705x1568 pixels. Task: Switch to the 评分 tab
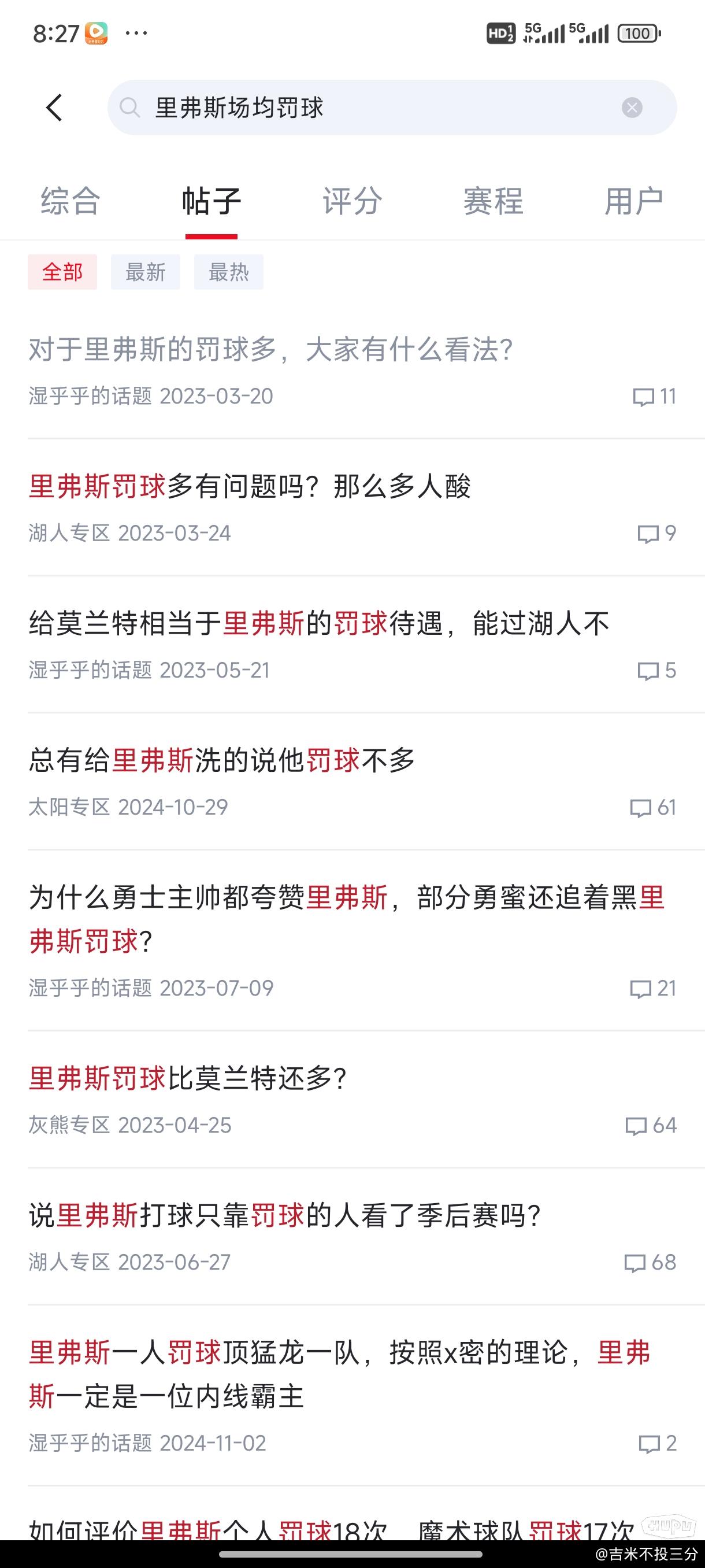[352, 201]
